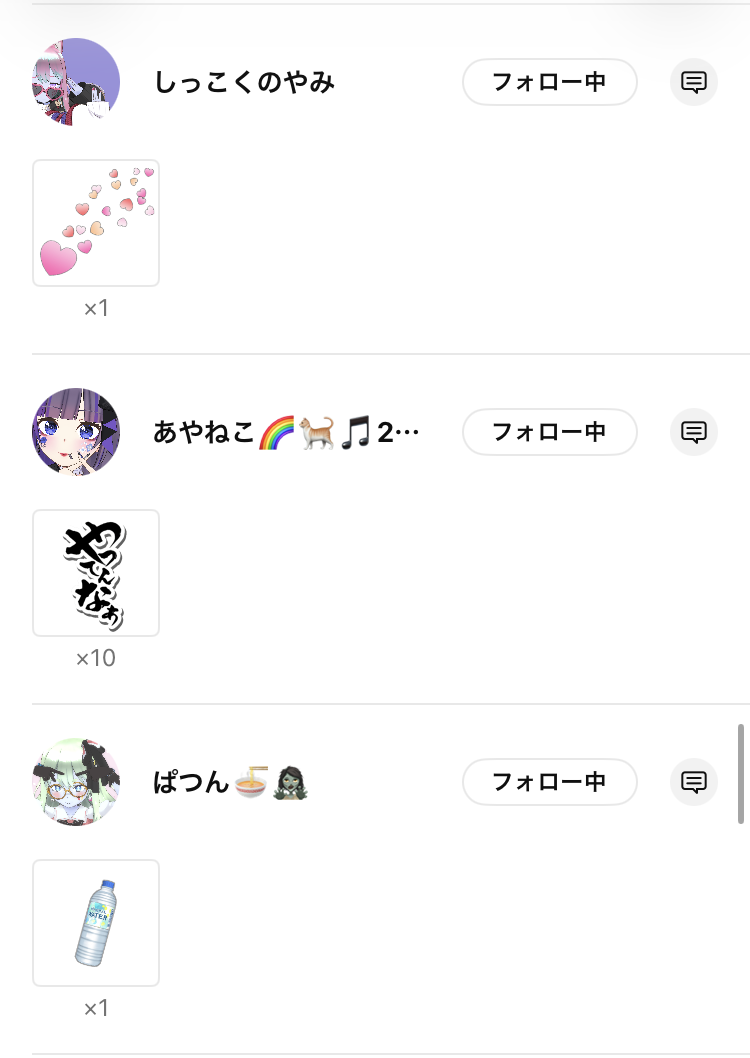View the hearts gift from しっこくのやみ
750x1058 pixels.
[x=96, y=223]
